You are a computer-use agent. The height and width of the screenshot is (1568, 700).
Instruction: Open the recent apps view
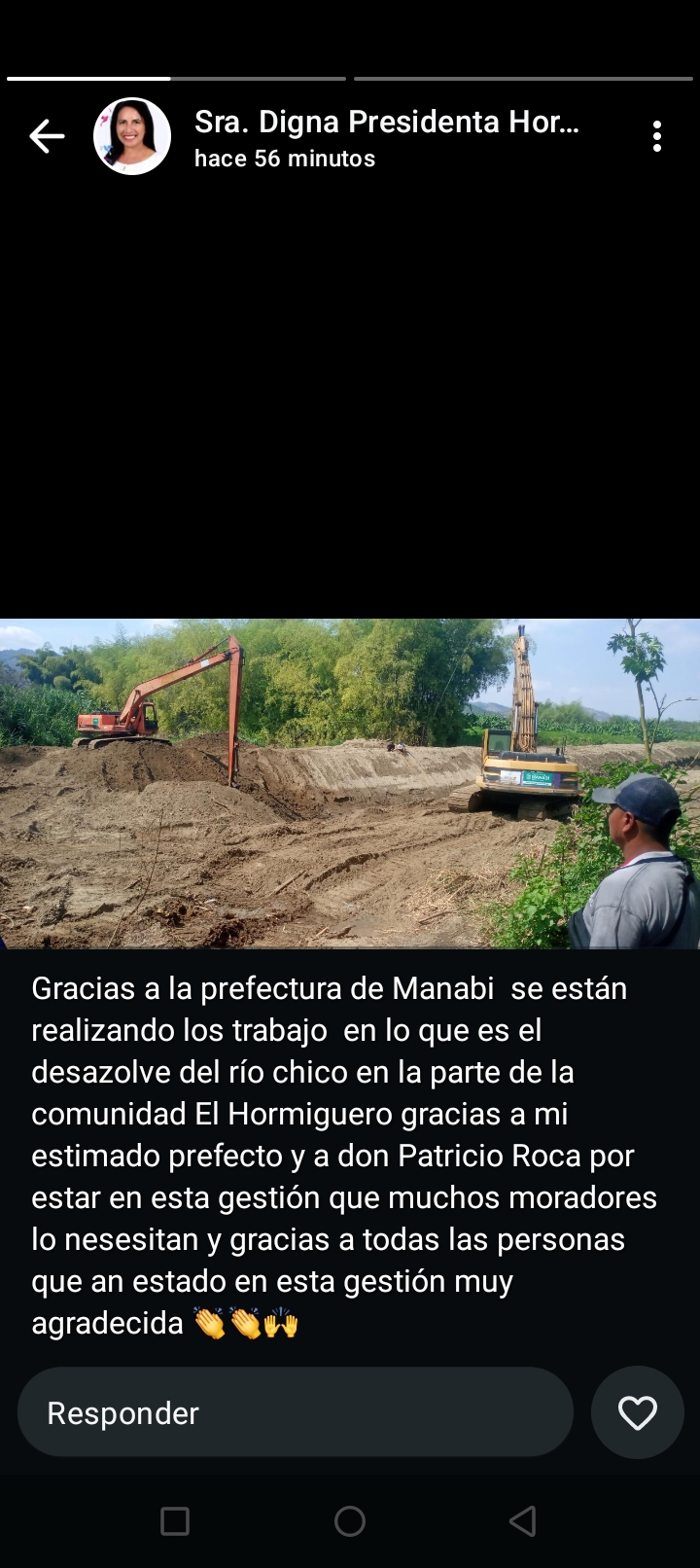pos(175,1520)
